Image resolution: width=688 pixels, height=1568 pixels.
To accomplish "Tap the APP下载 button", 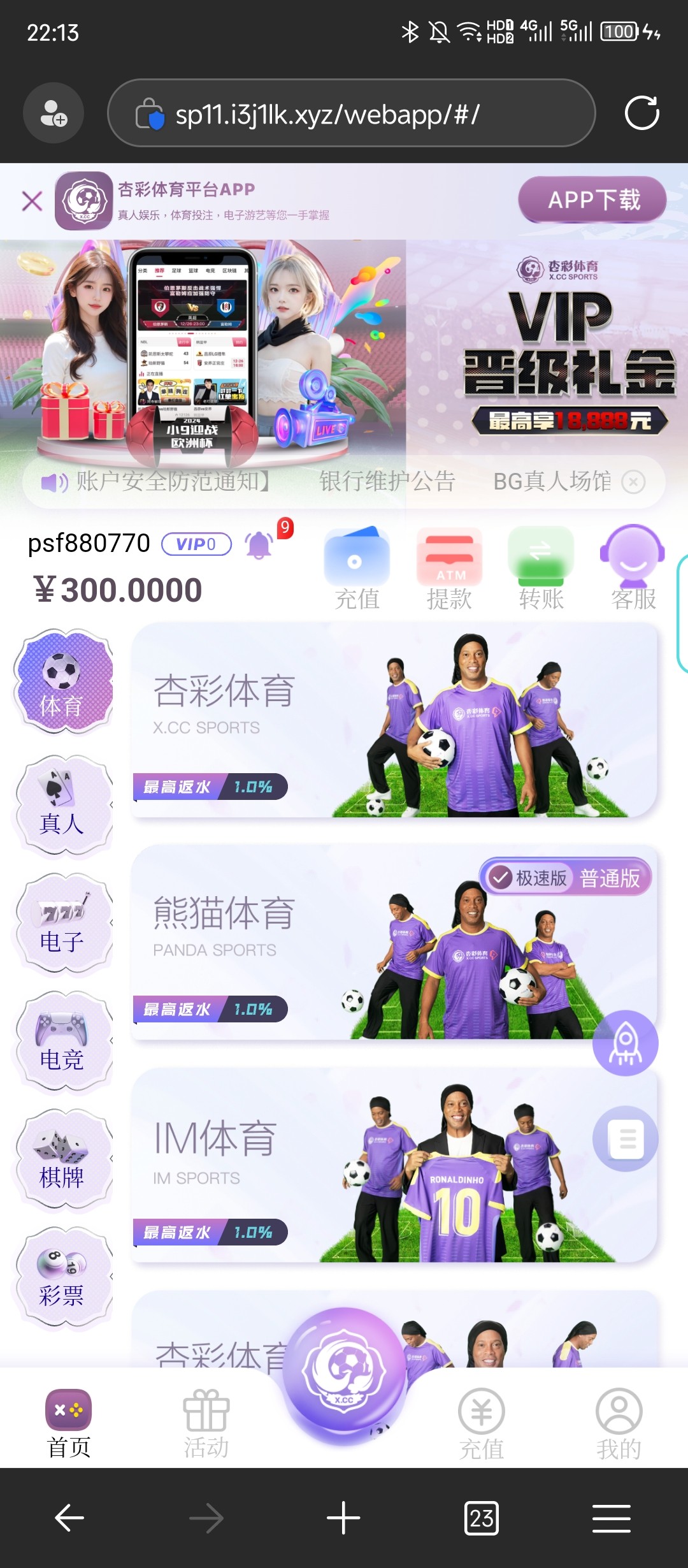I will coord(592,200).
